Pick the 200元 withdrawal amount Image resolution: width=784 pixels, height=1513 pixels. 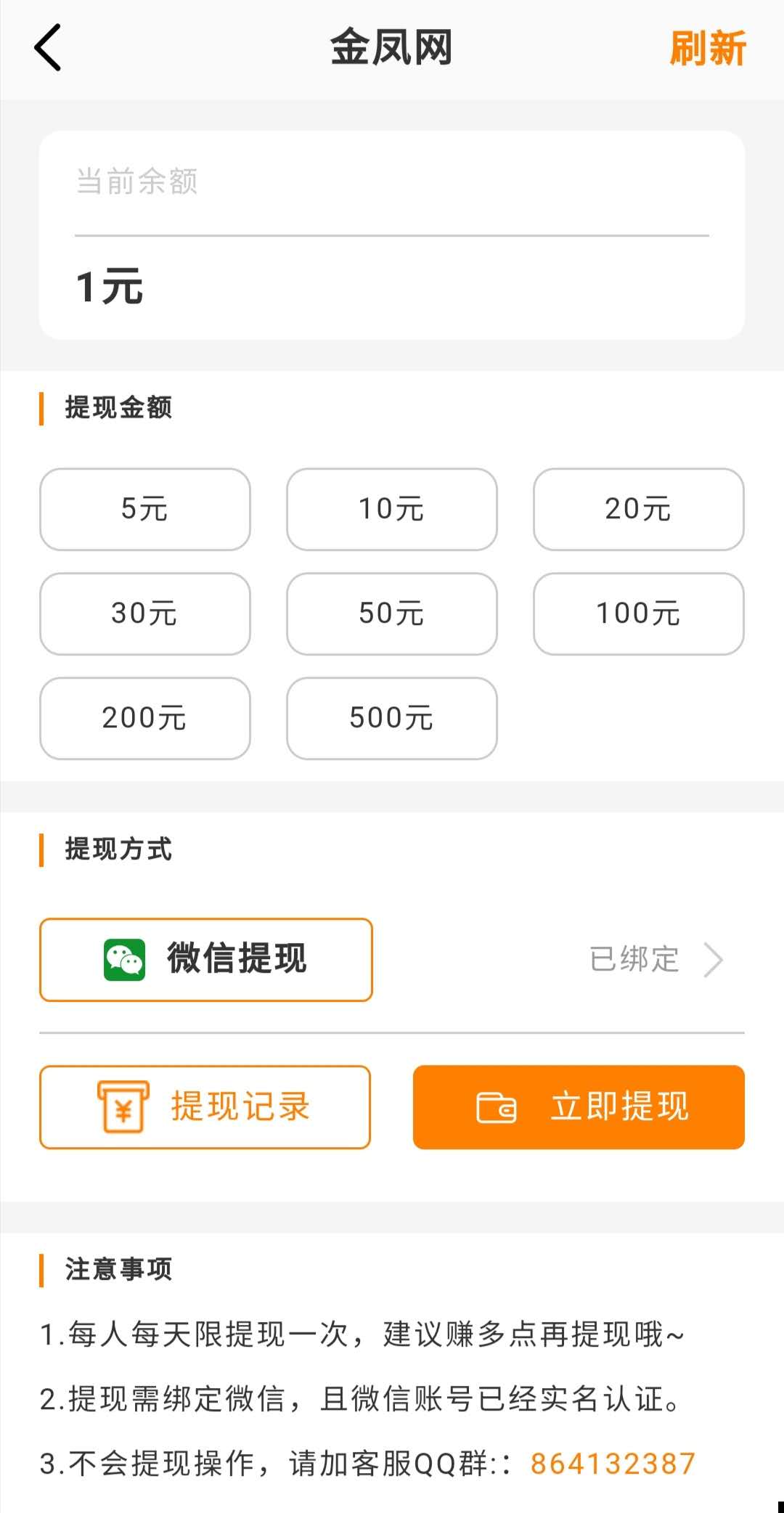145,718
